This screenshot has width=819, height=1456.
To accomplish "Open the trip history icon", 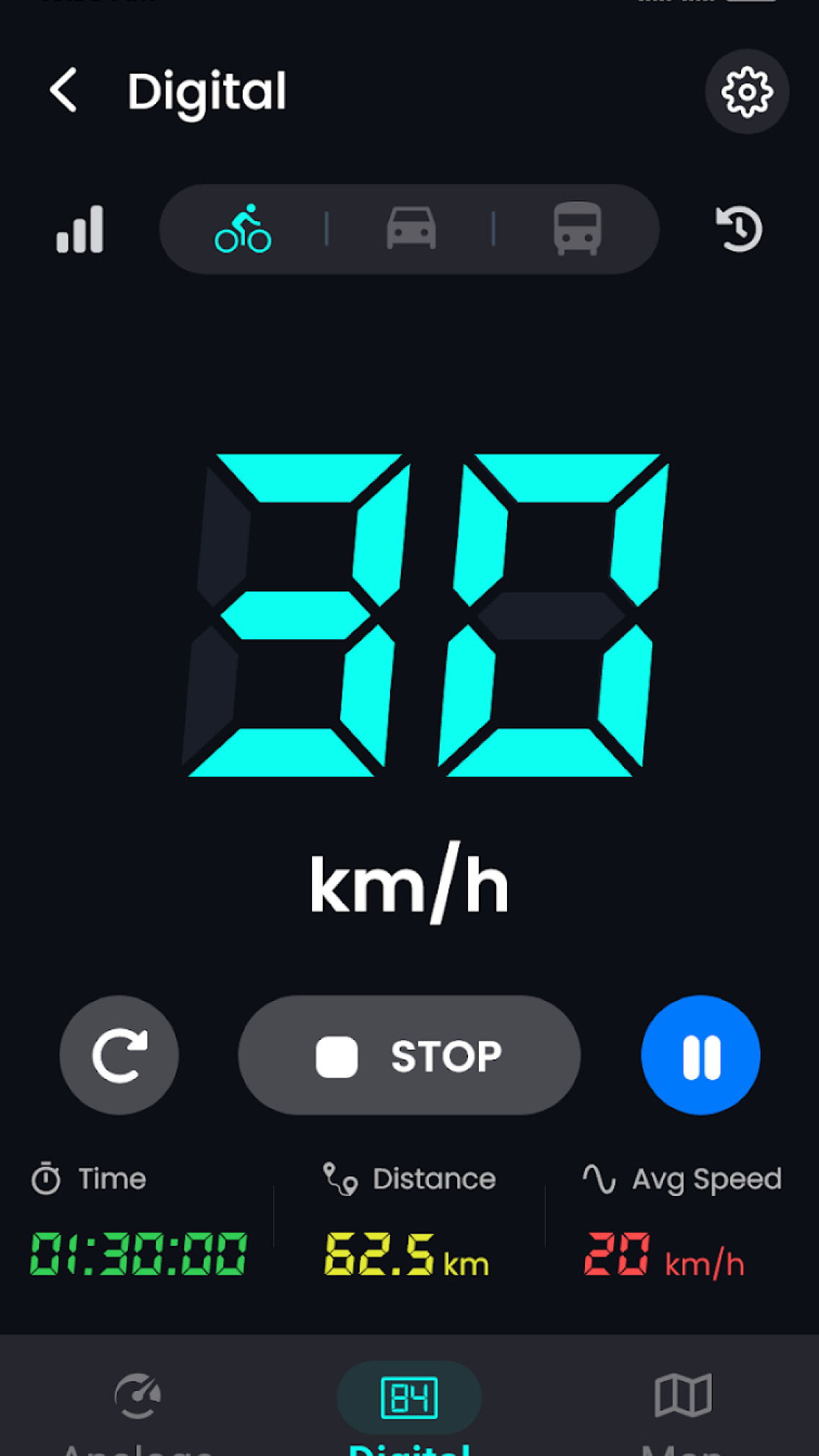I will [x=738, y=228].
